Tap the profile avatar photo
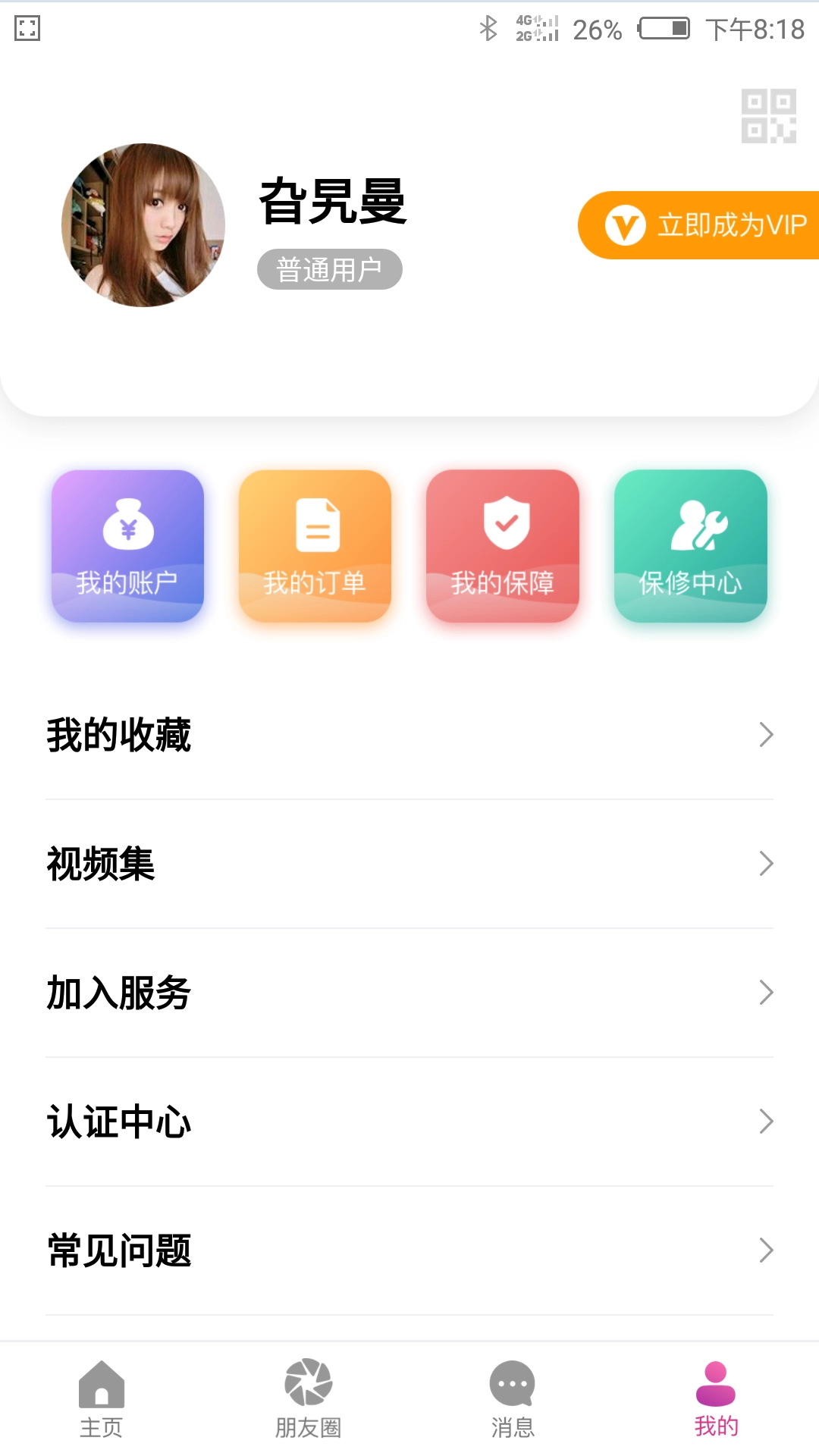 pyautogui.click(x=143, y=225)
